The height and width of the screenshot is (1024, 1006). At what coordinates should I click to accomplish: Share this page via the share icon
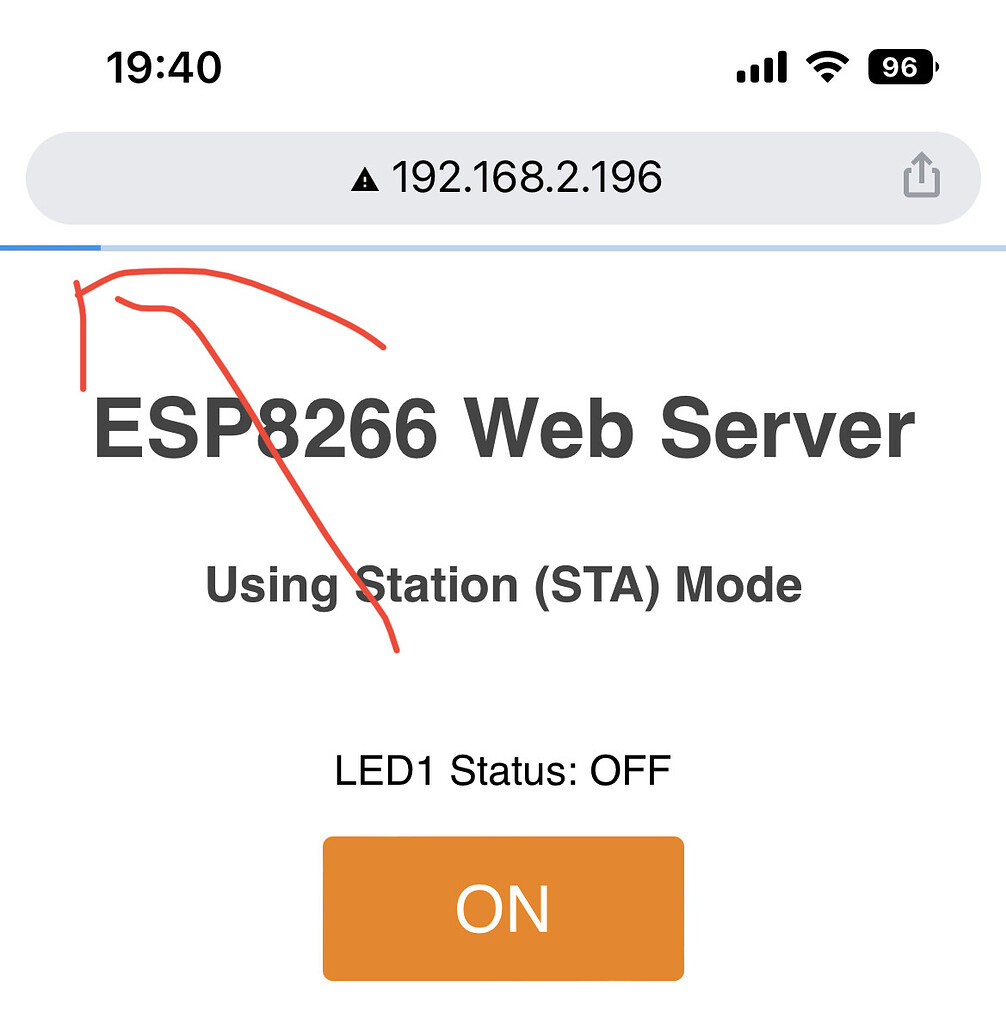pos(921,177)
